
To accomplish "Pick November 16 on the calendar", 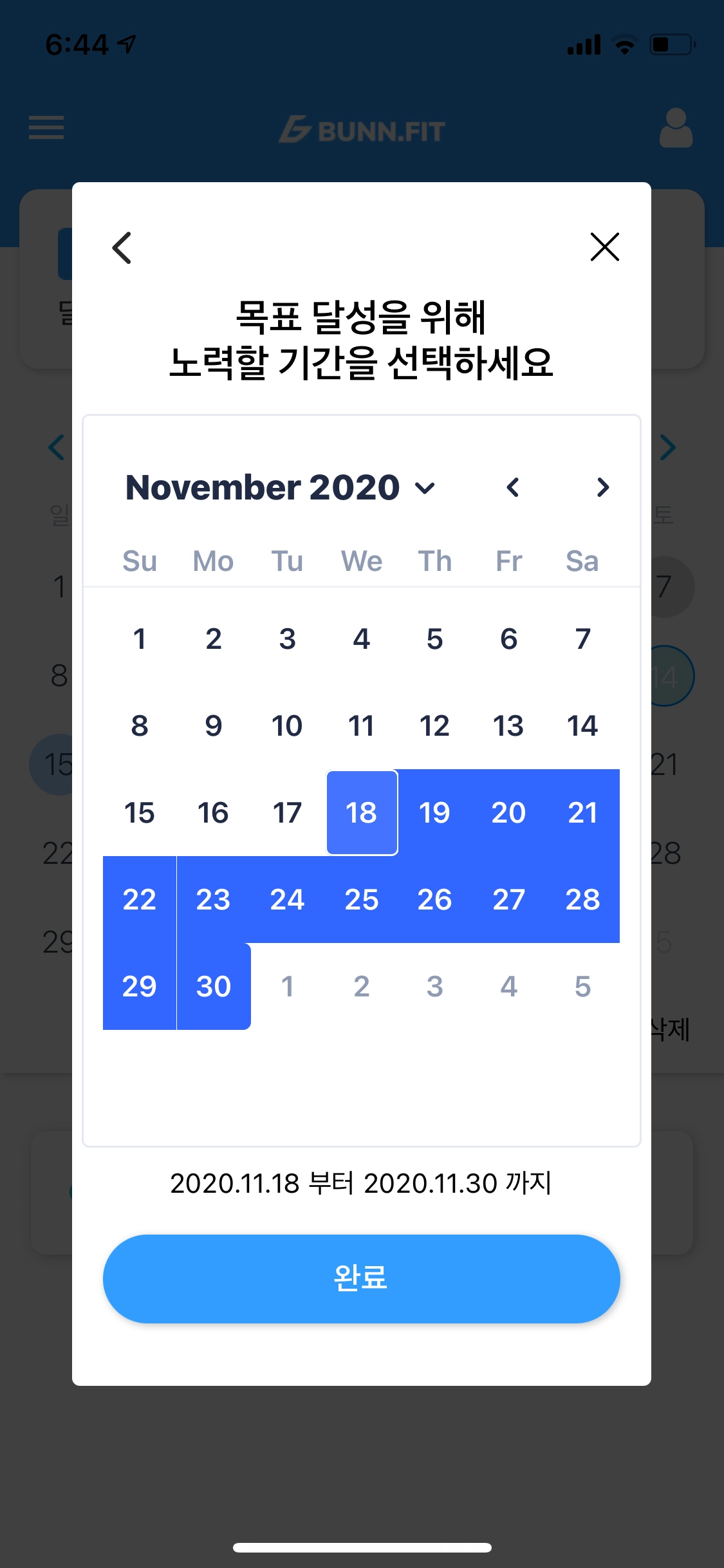I will [x=213, y=812].
